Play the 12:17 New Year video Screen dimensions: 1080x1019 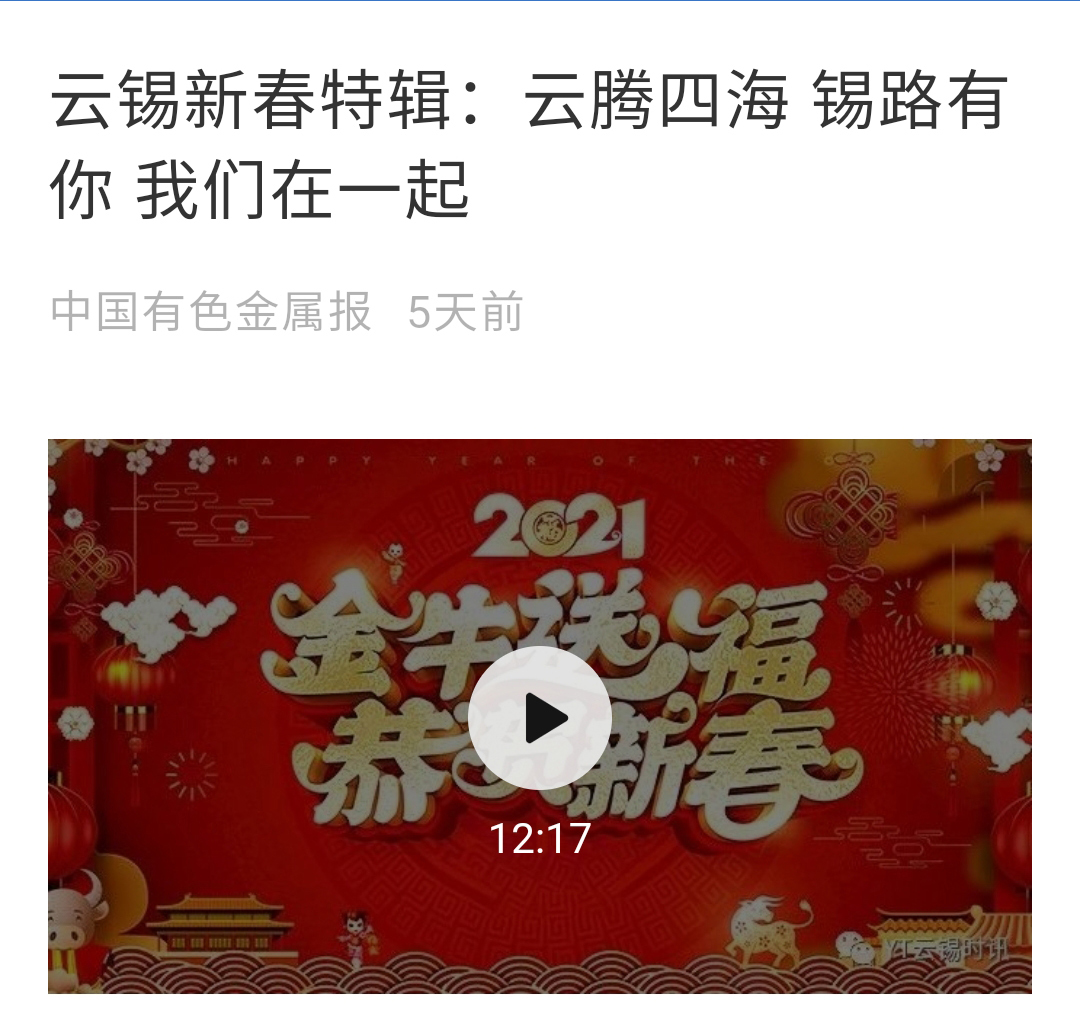coord(540,718)
